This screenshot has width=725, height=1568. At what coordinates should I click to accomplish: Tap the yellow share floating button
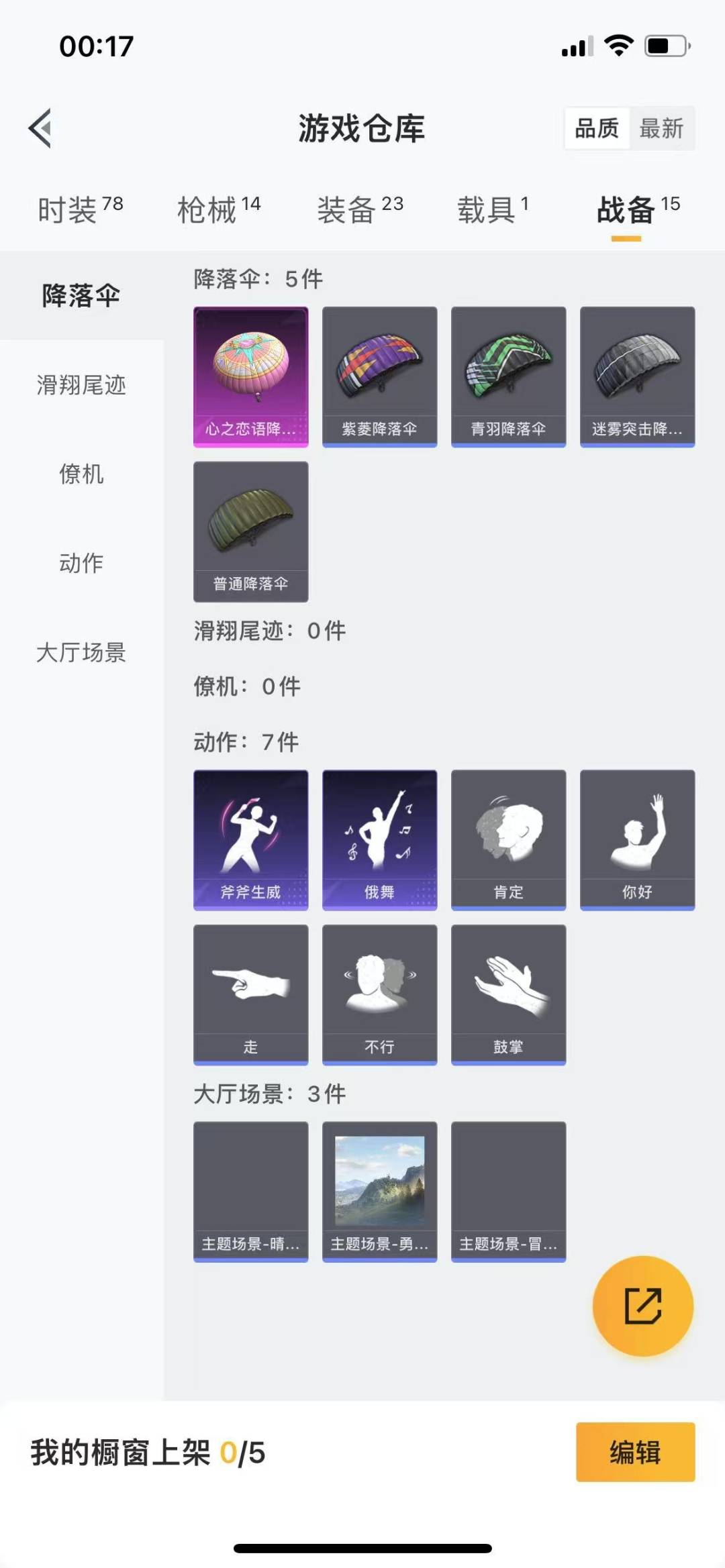pyautogui.click(x=642, y=1306)
